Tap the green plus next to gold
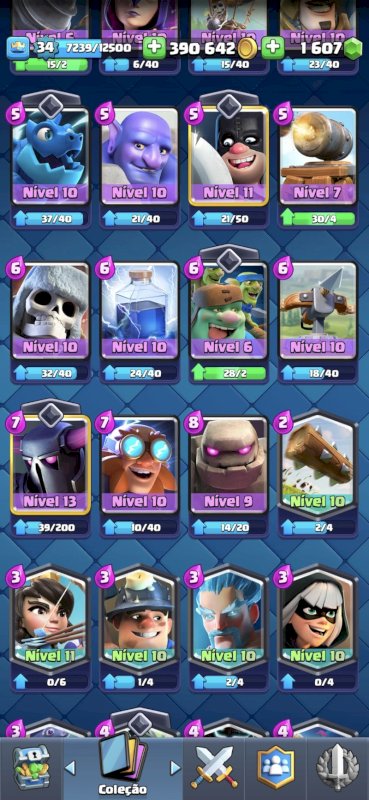The width and height of the screenshot is (369, 800). click(154, 48)
